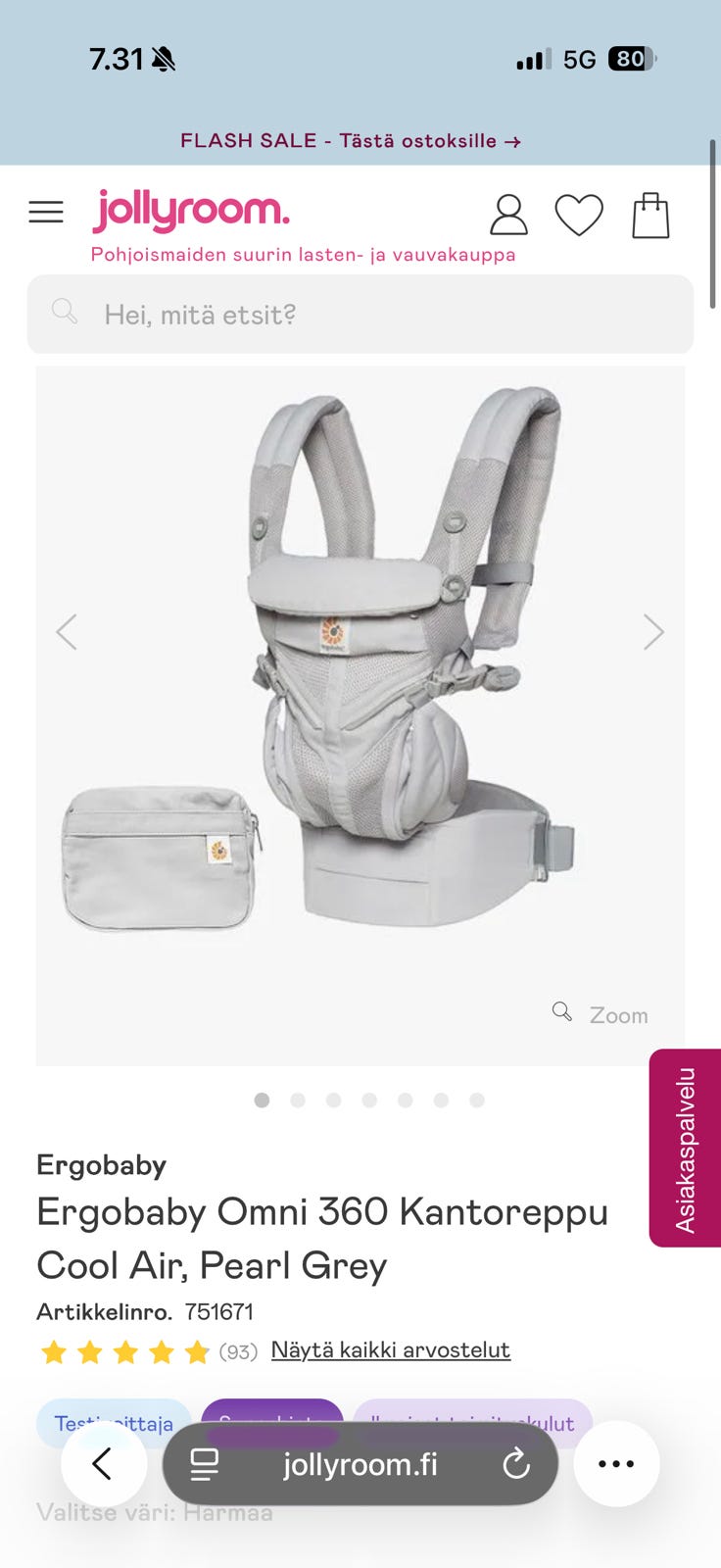Zoom into the product image
The width and height of the screenshot is (721, 1568).
pos(601,1014)
